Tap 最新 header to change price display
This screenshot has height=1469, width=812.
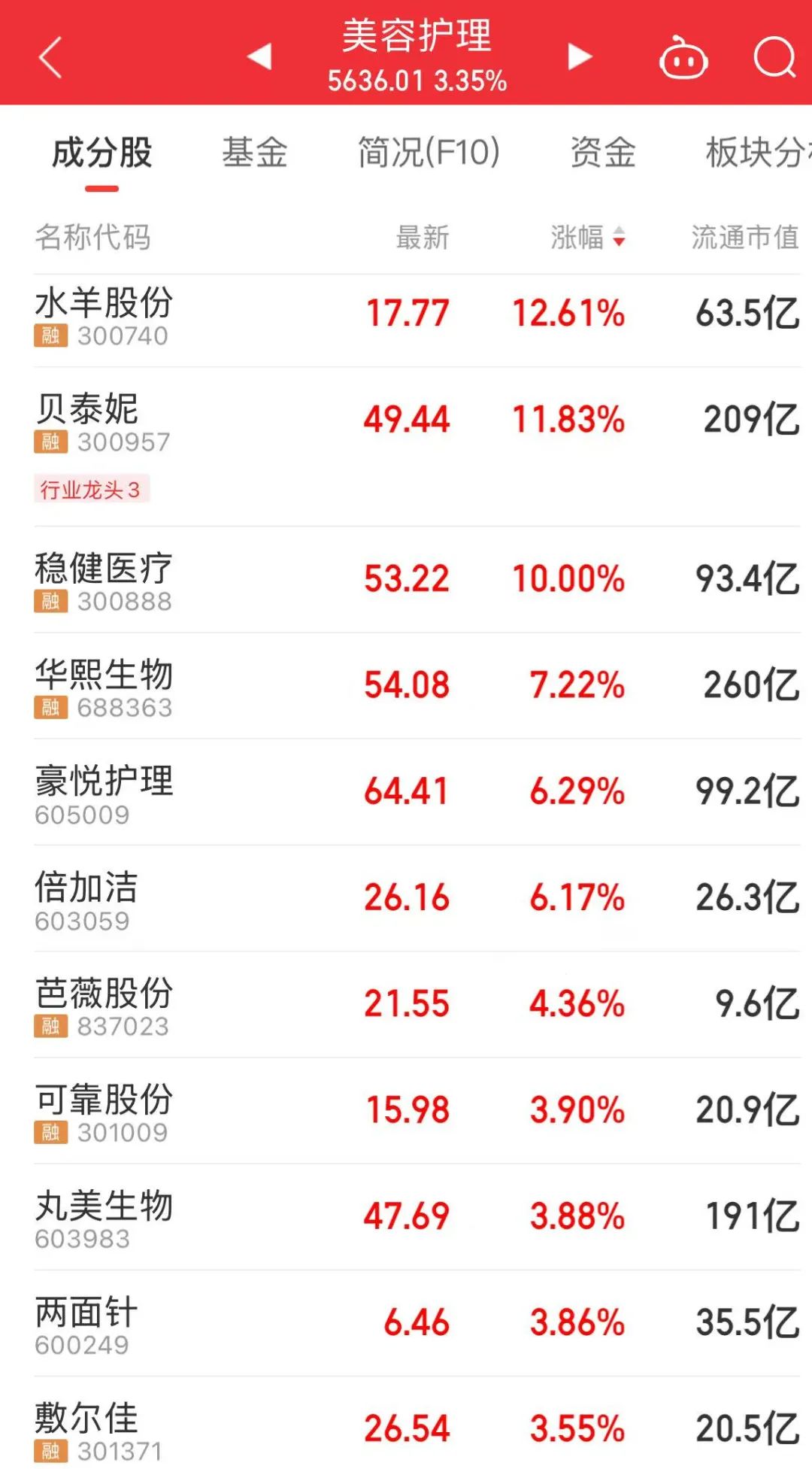pos(423,238)
